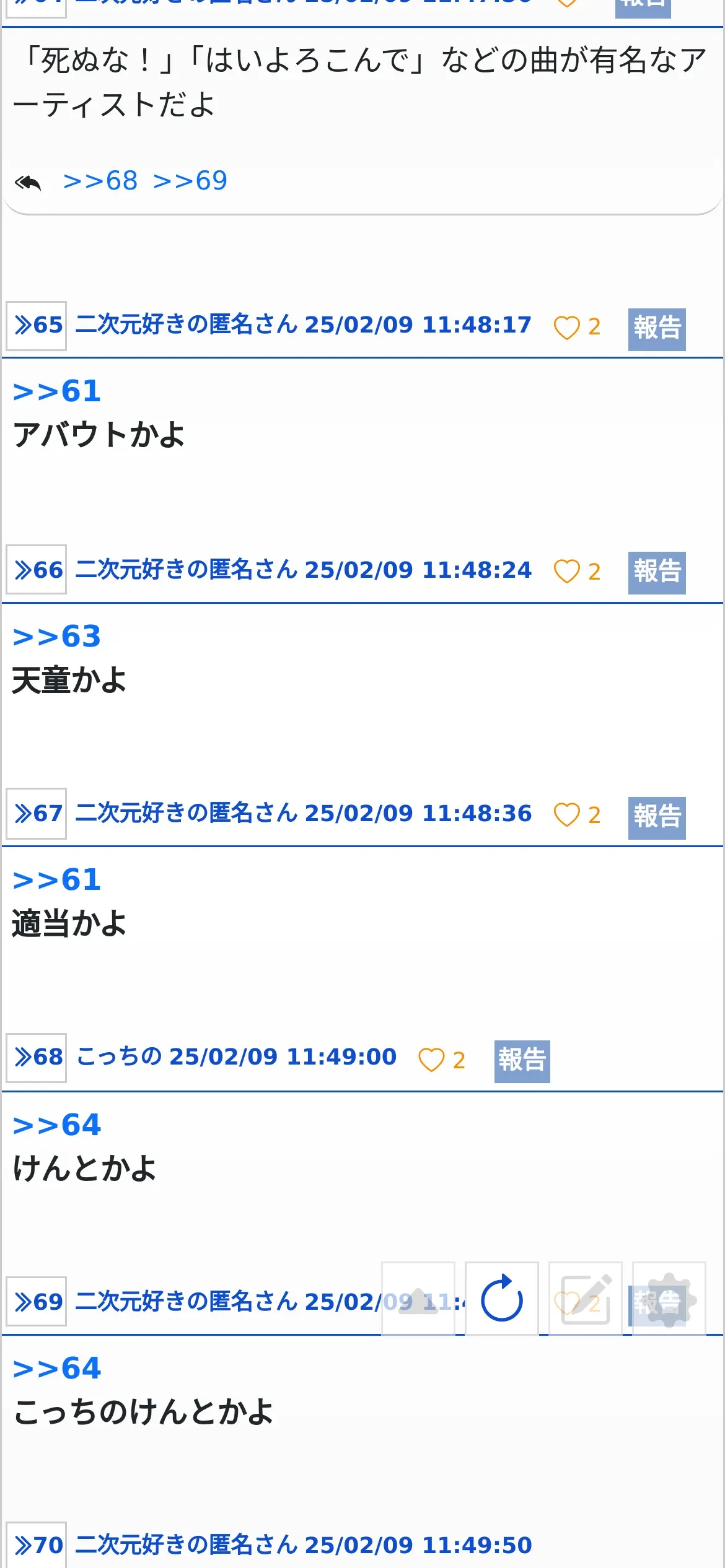This screenshot has width=725, height=1568.
Task: Tap post number 67 anchor
Action: click(37, 814)
